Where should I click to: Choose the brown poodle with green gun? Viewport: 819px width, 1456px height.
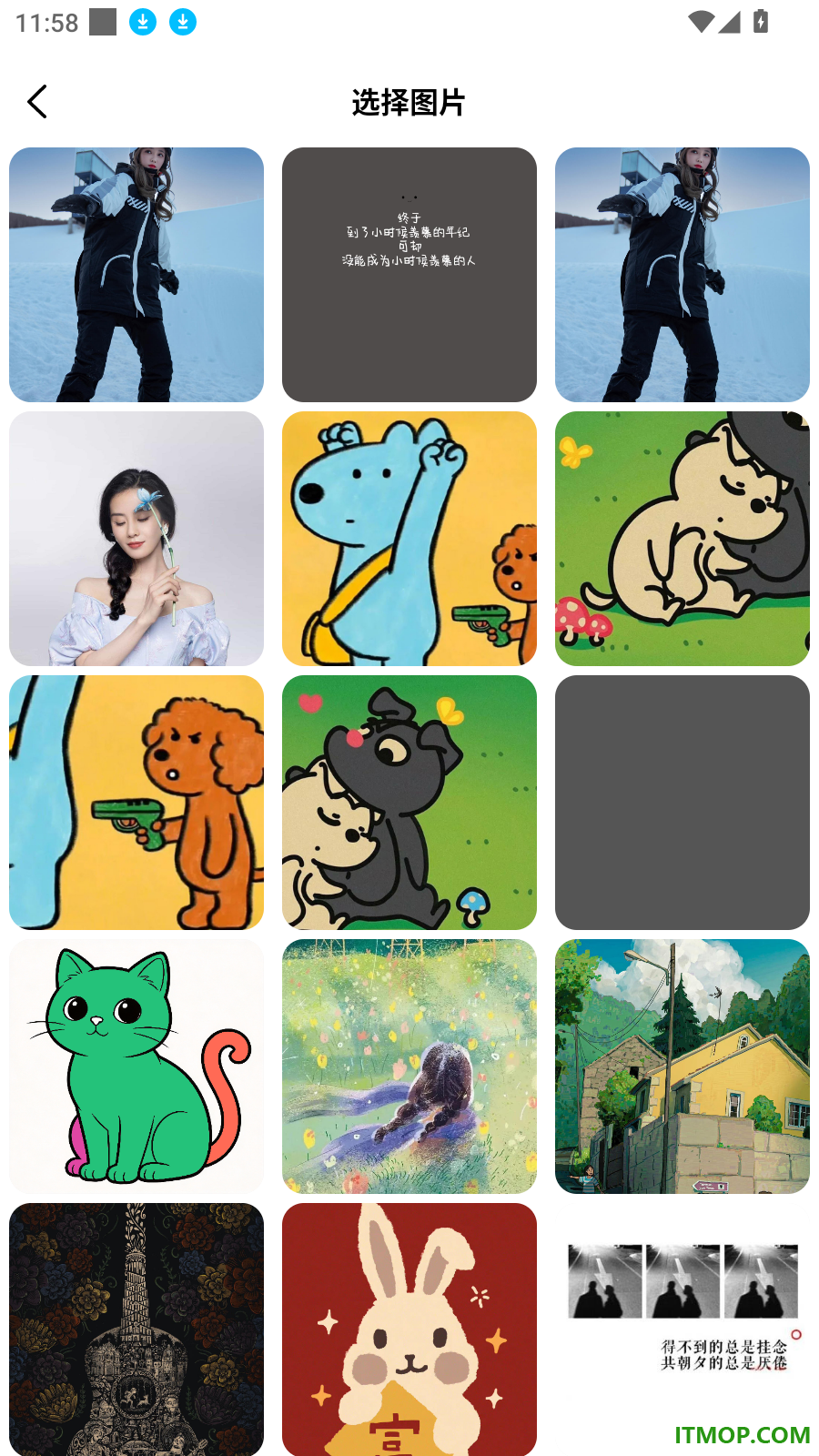pyautogui.click(x=136, y=803)
